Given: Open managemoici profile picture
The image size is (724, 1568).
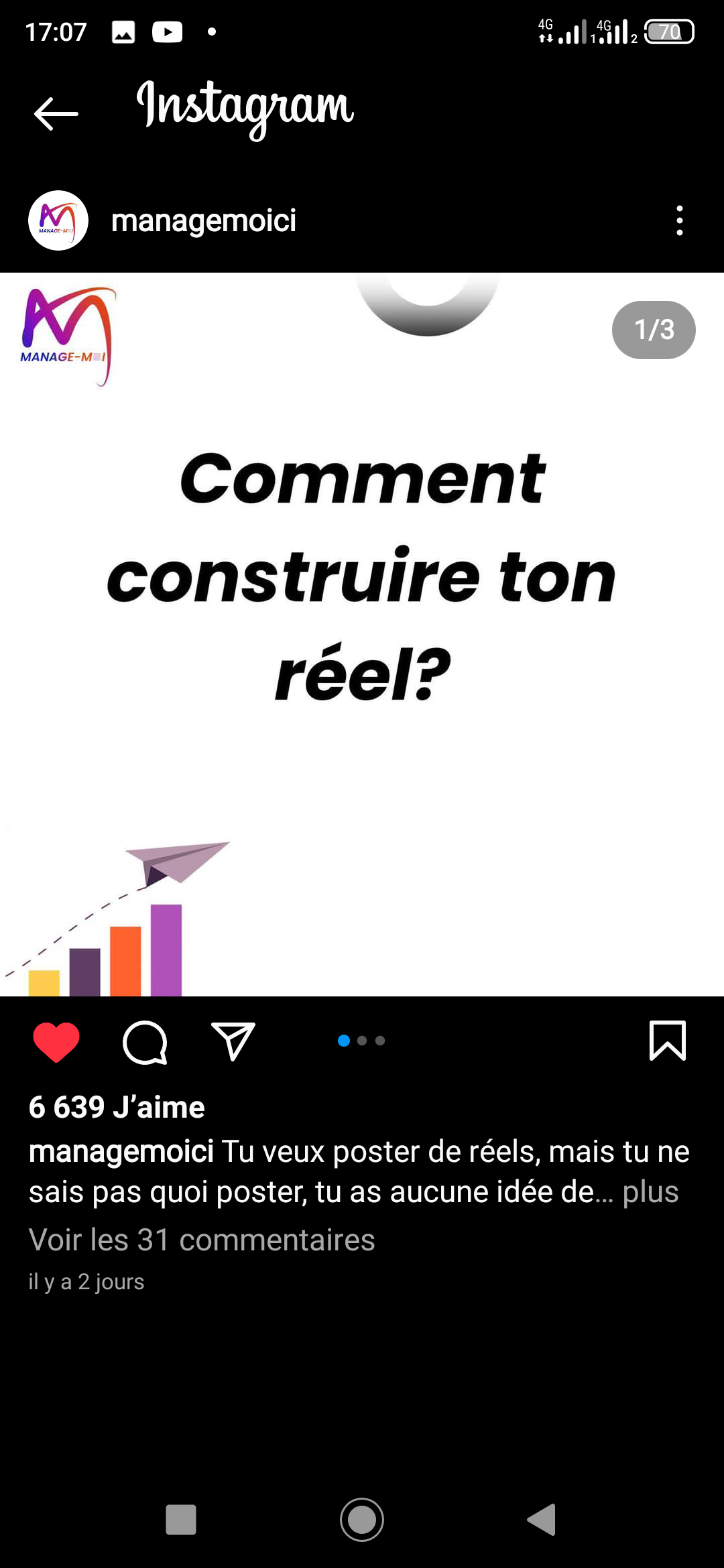Looking at the screenshot, I should pos(58,220).
